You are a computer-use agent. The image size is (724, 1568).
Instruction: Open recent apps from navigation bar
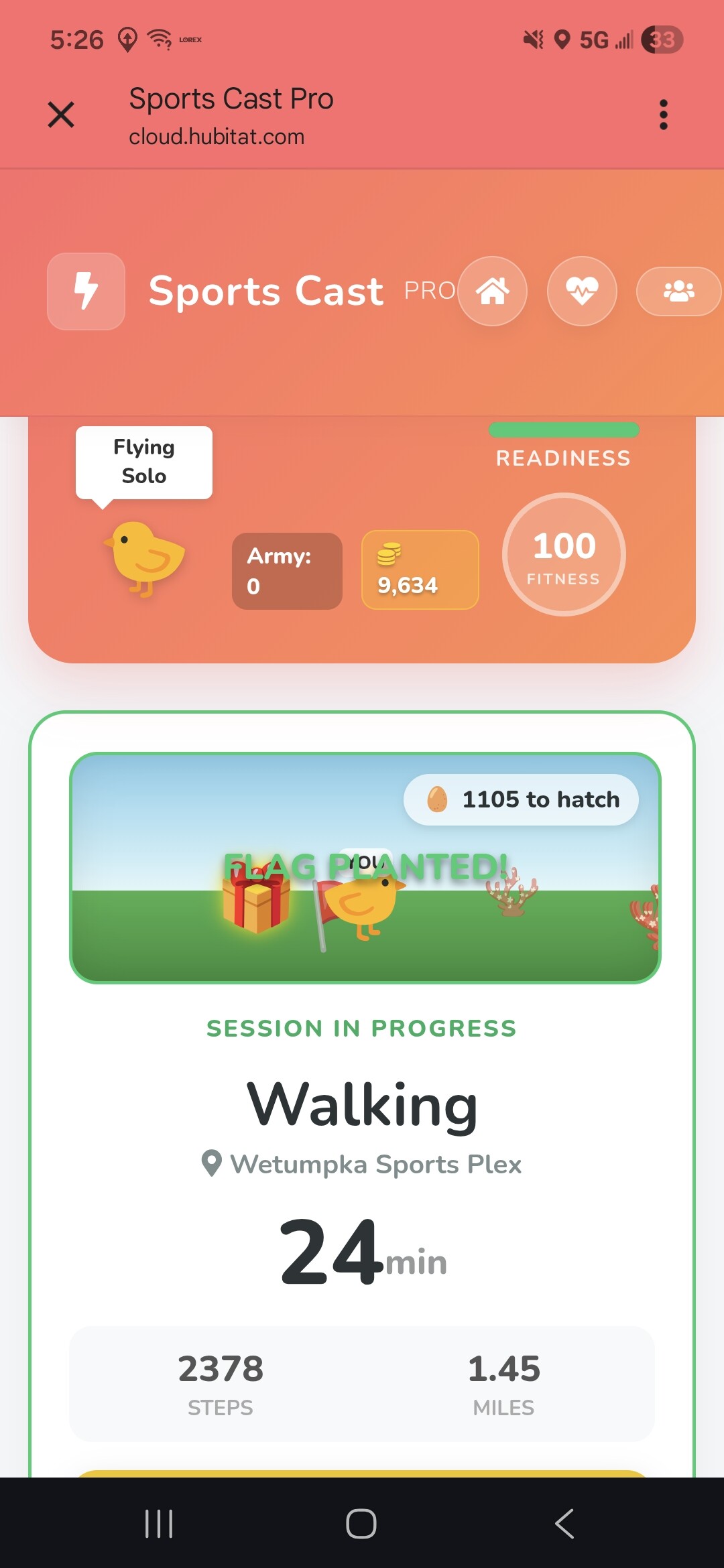[x=159, y=1524]
